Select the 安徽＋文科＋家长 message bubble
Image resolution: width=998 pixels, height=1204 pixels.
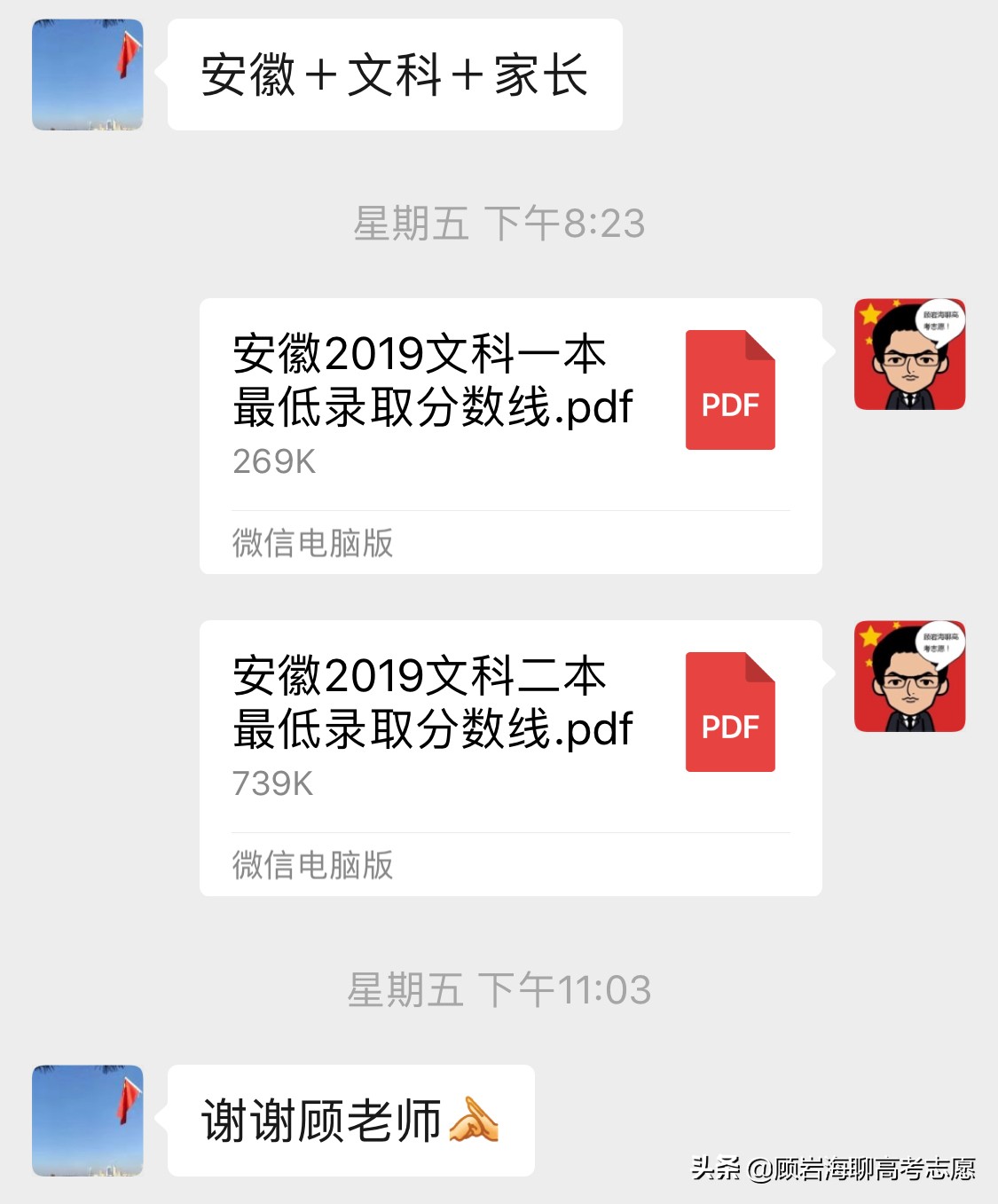(395, 76)
